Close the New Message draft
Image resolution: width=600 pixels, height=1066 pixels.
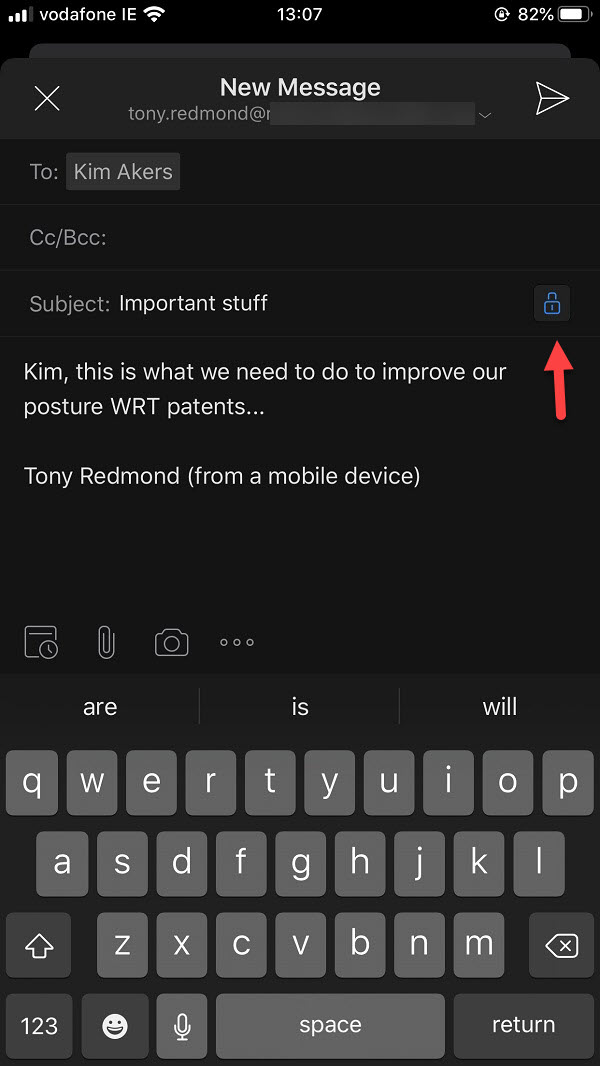tap(47, 99)
